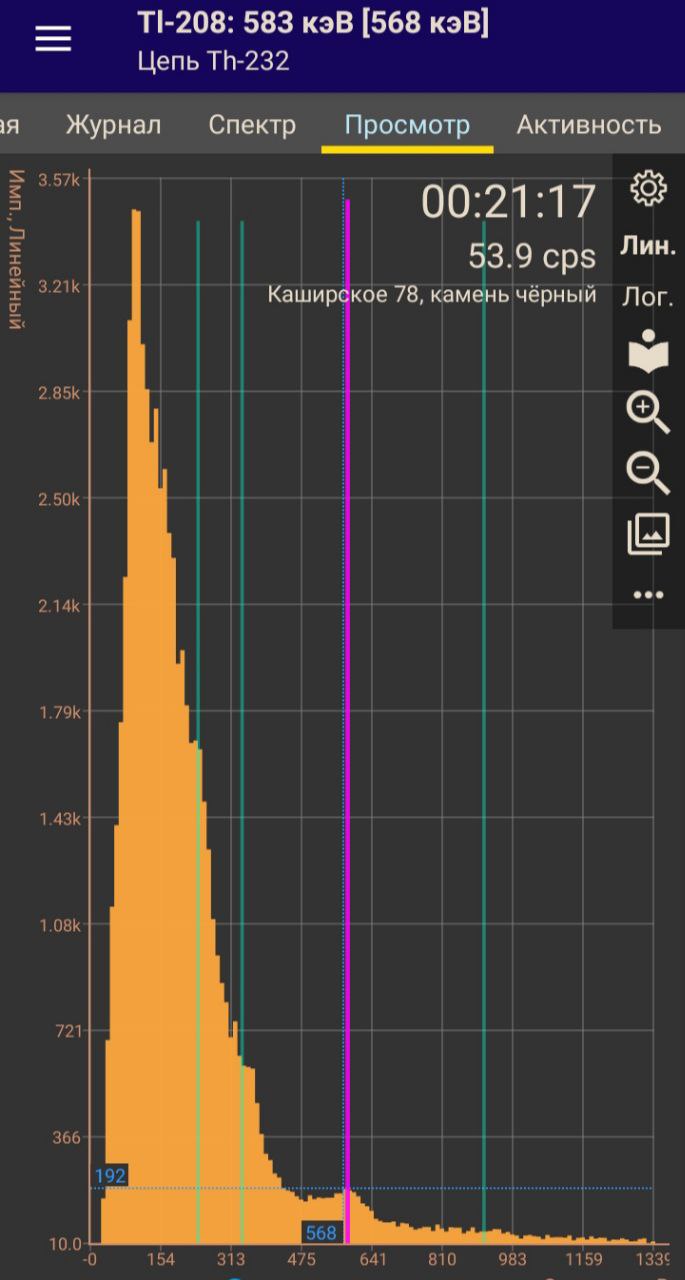This screenshot has width=685, height=1280.
Task: Switch to logarithmic scale Лог.
Action: (x=648, y=296)
